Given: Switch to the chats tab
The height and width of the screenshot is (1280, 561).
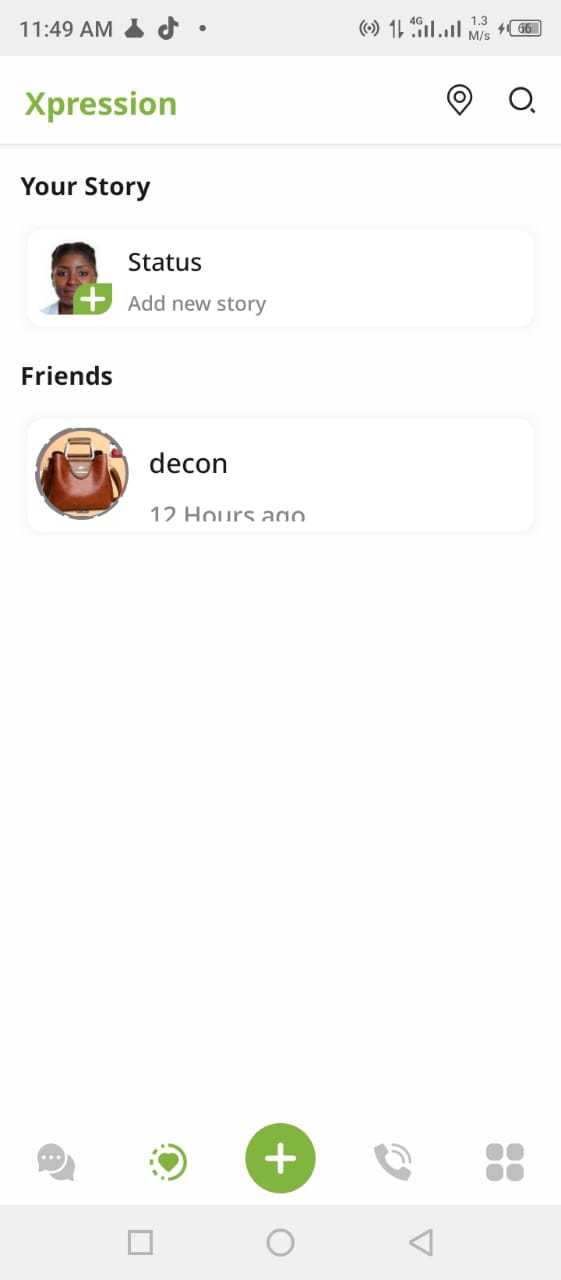Looking at the screenshot, I should [56, 1162].
